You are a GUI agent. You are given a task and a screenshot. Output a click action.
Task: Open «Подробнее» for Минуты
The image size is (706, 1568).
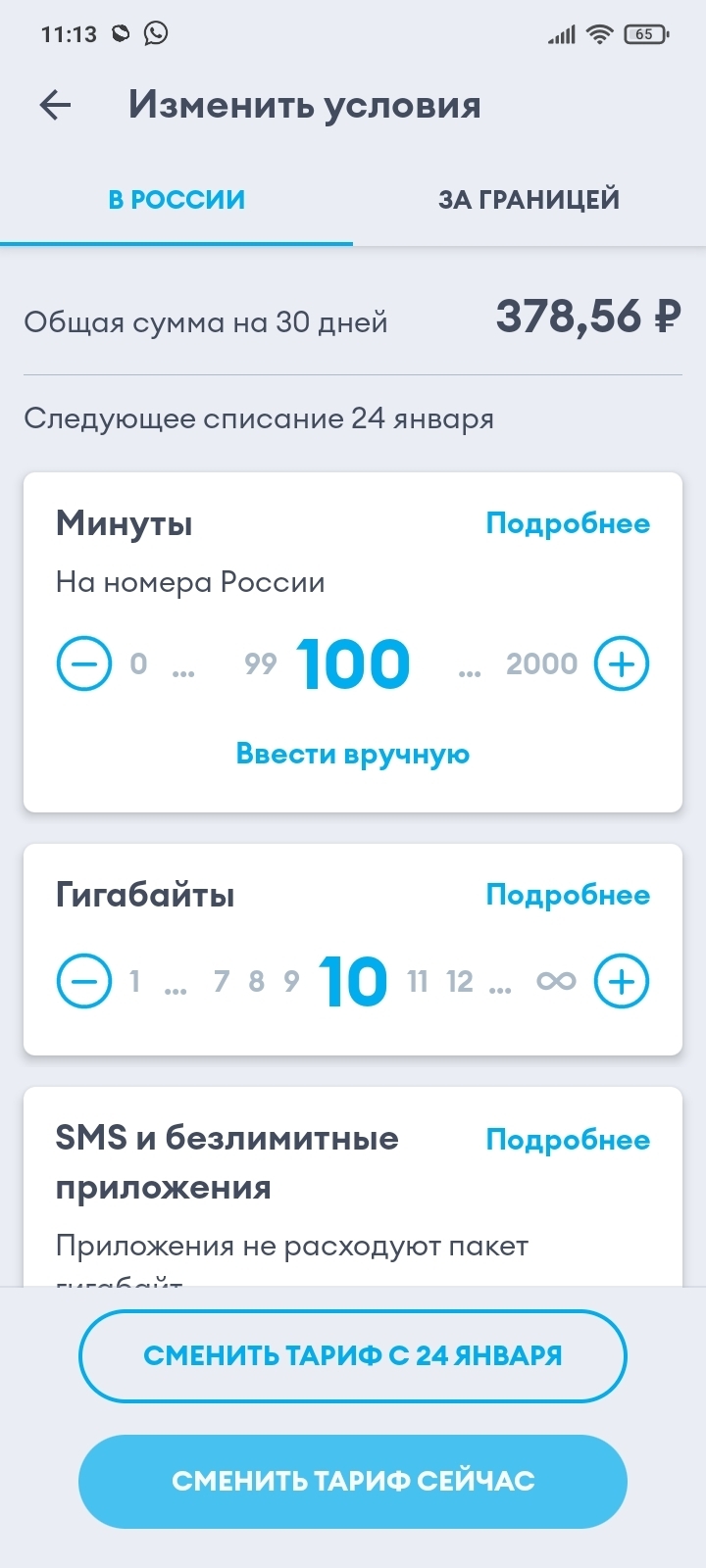click(x=568, y=523)
